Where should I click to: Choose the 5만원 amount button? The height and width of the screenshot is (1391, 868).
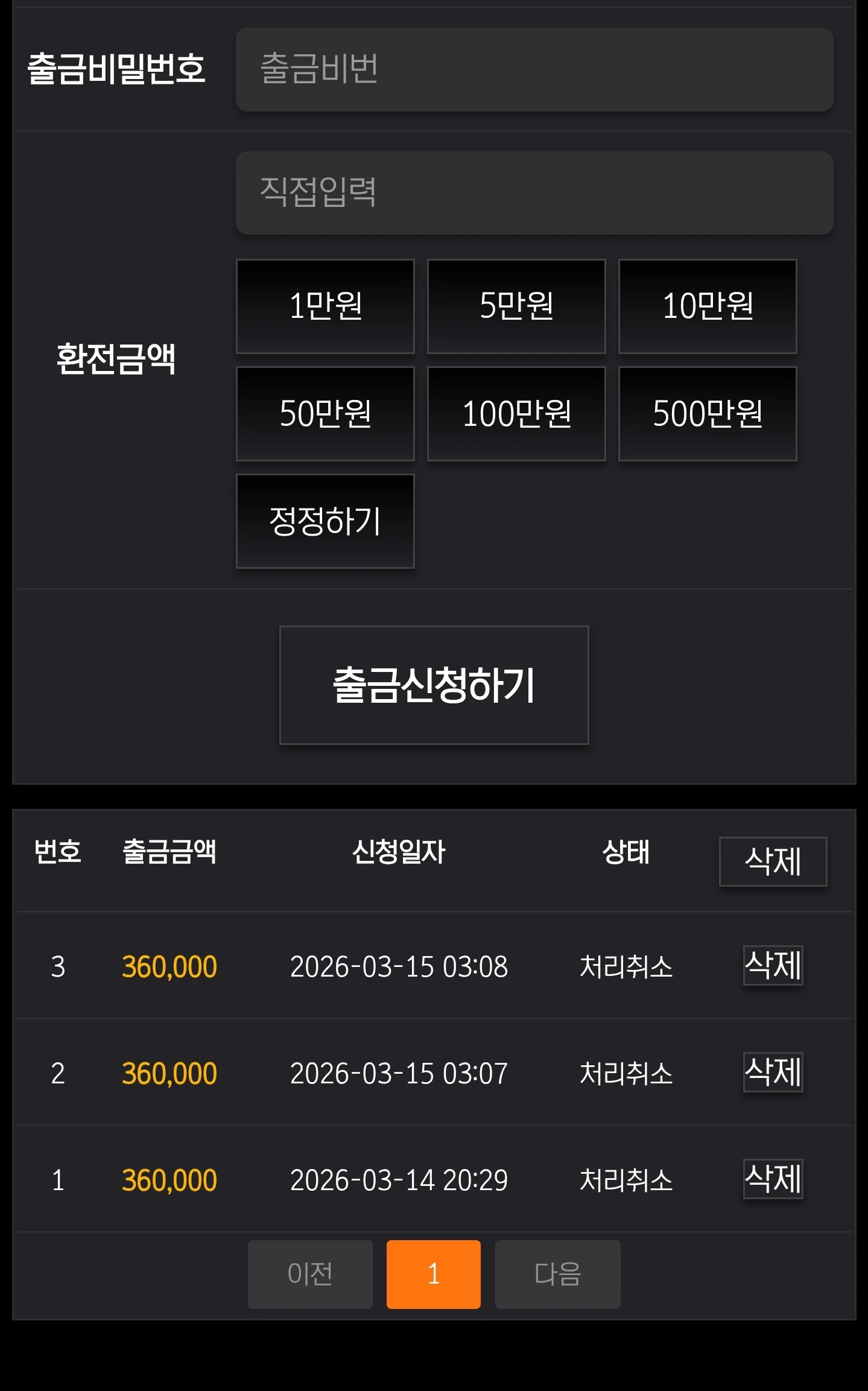click(516, 306)
